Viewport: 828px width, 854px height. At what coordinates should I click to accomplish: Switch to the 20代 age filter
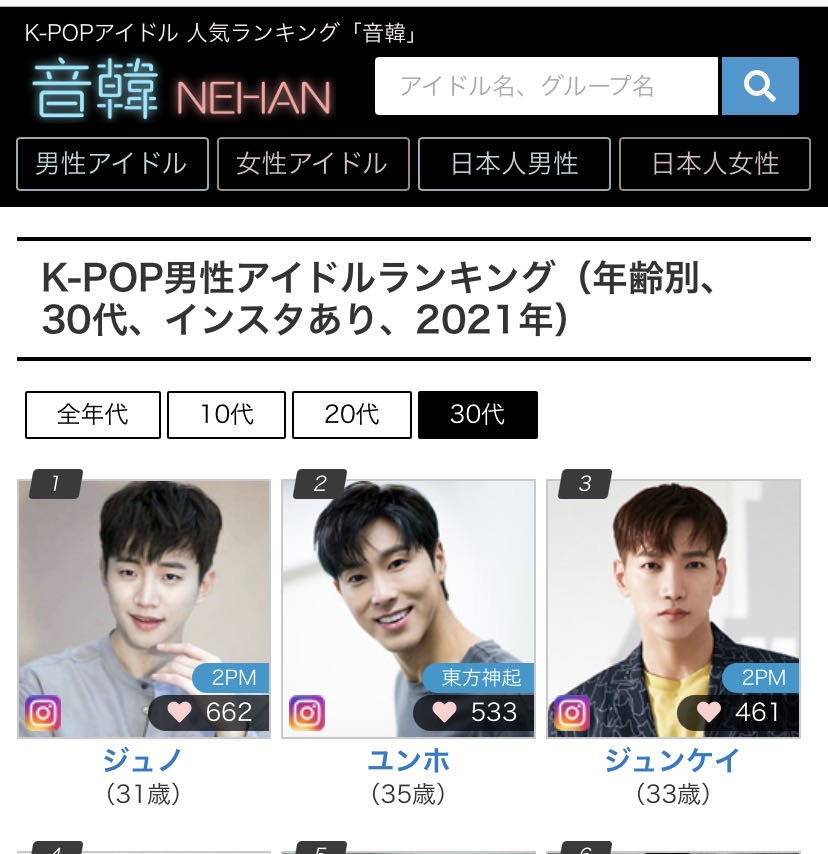352,415
